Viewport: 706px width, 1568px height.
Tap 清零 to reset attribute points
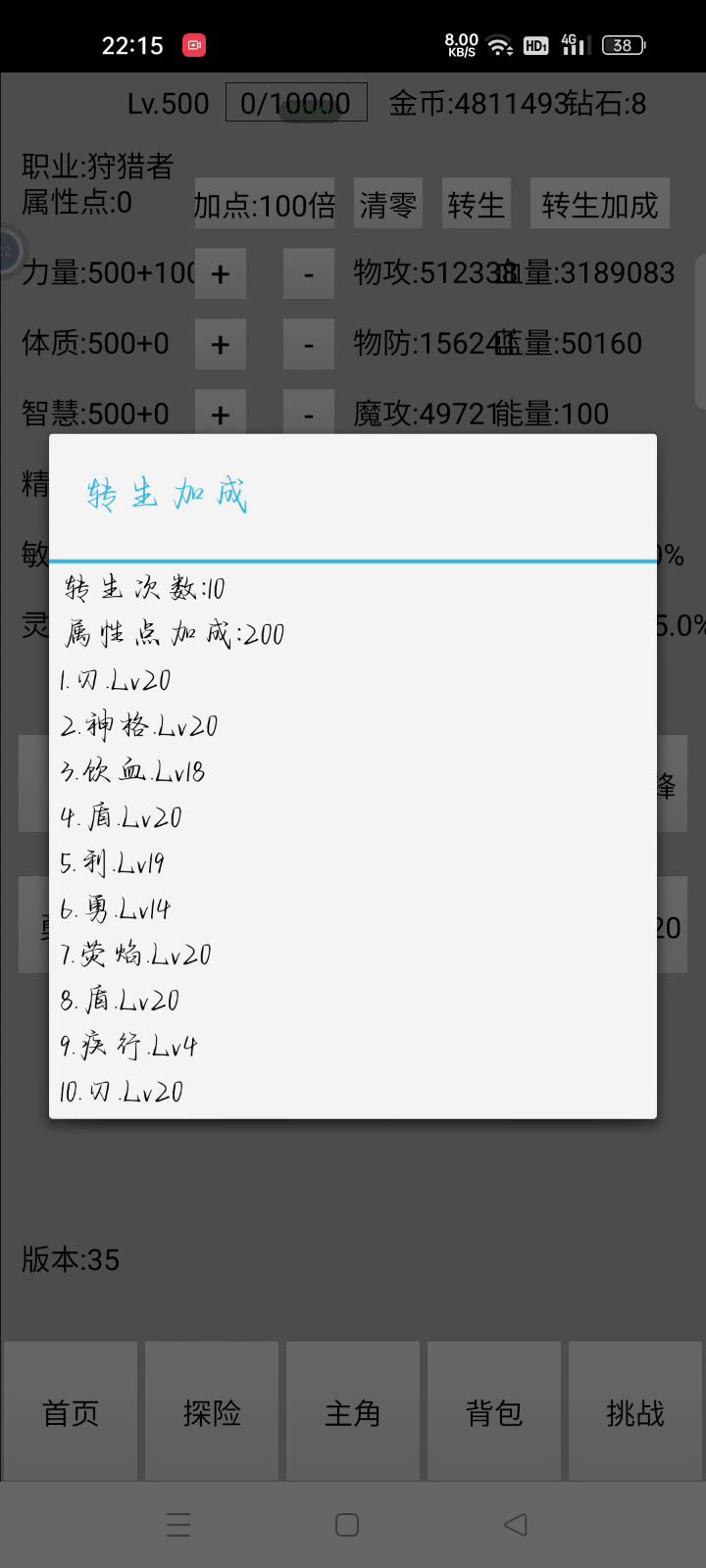(388, 204)
